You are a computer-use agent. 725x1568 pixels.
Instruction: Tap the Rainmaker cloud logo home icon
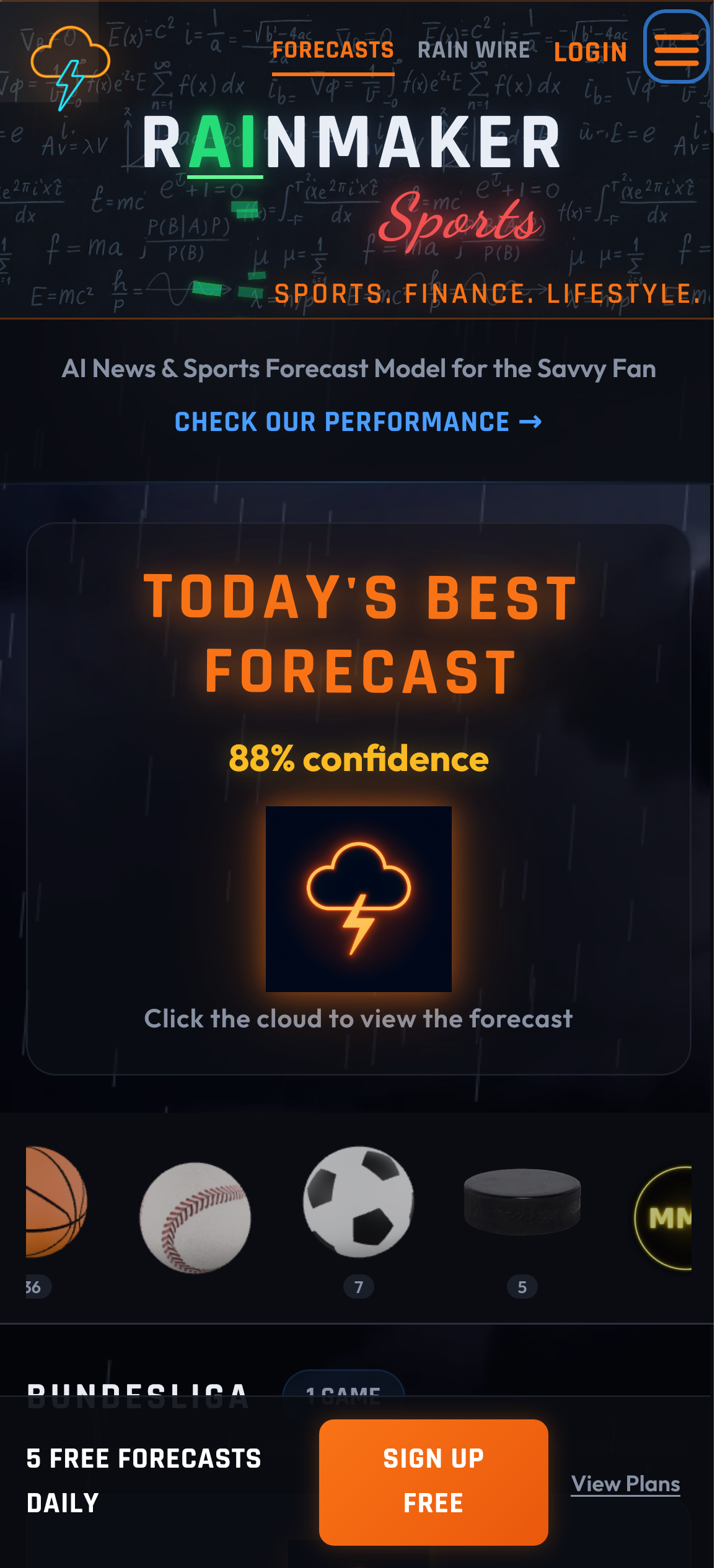click(x=70, y=67)
